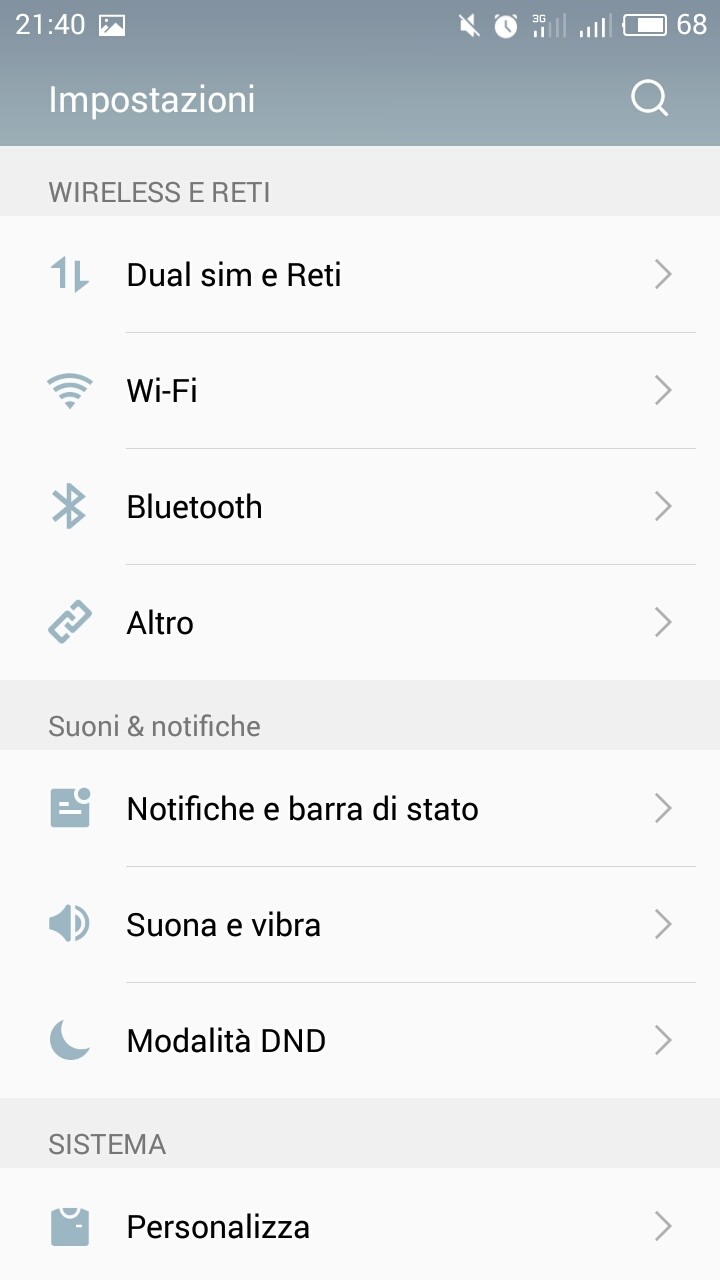Open the Altro row
The width and height of the screenshot is (720, 1280).
(x=360, y=622)
